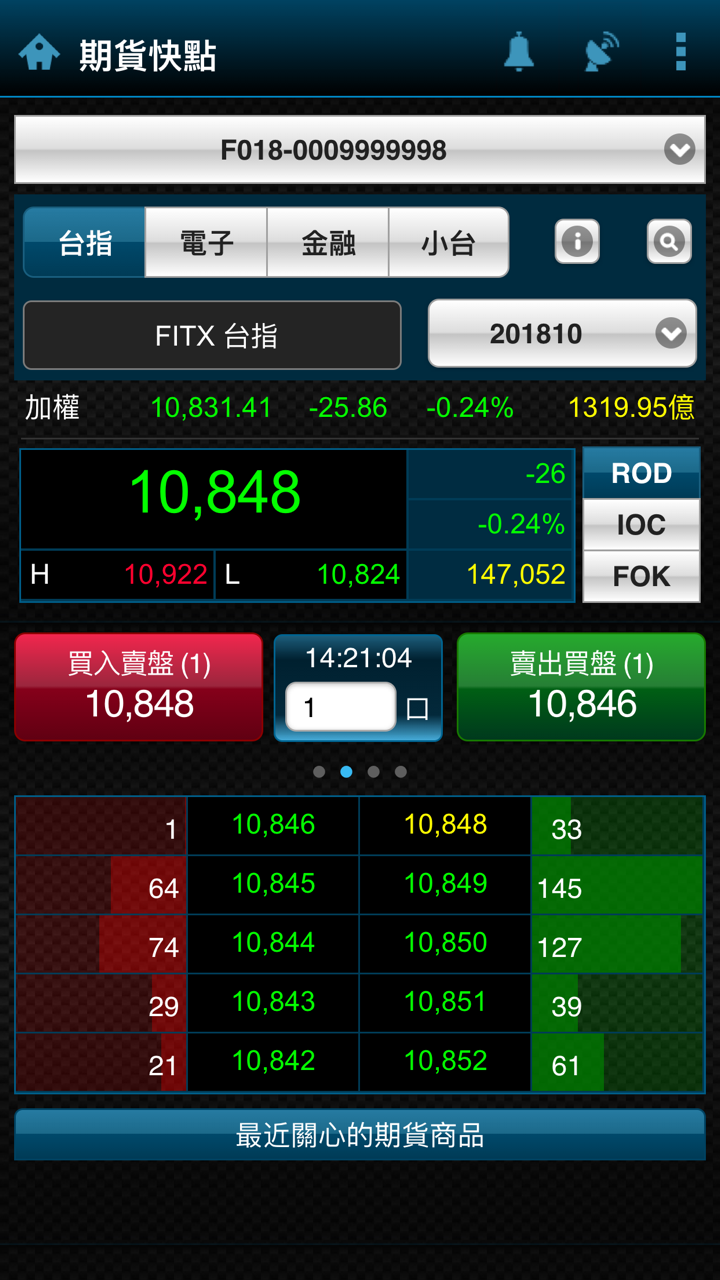Viewport: 720px width, 1280px height.
Task: Switch to the 電子 tab
Action: click(x=207, y=243)
